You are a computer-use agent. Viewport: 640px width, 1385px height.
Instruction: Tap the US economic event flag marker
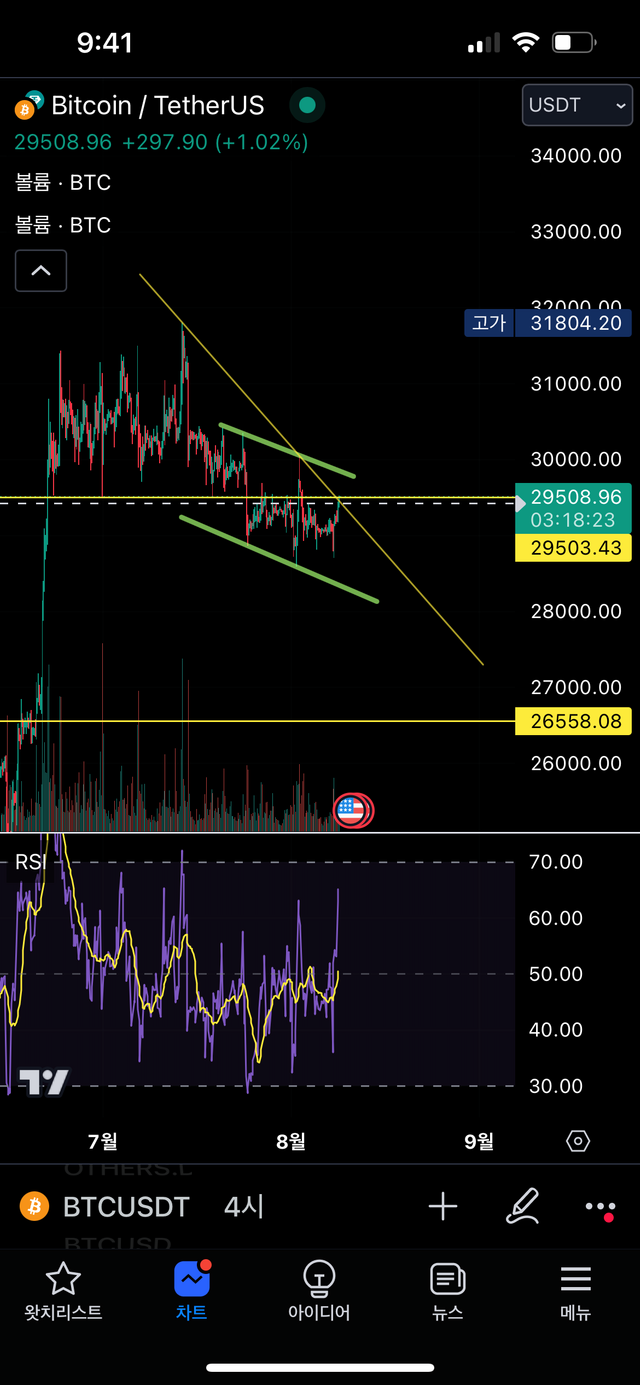(350, 810)
